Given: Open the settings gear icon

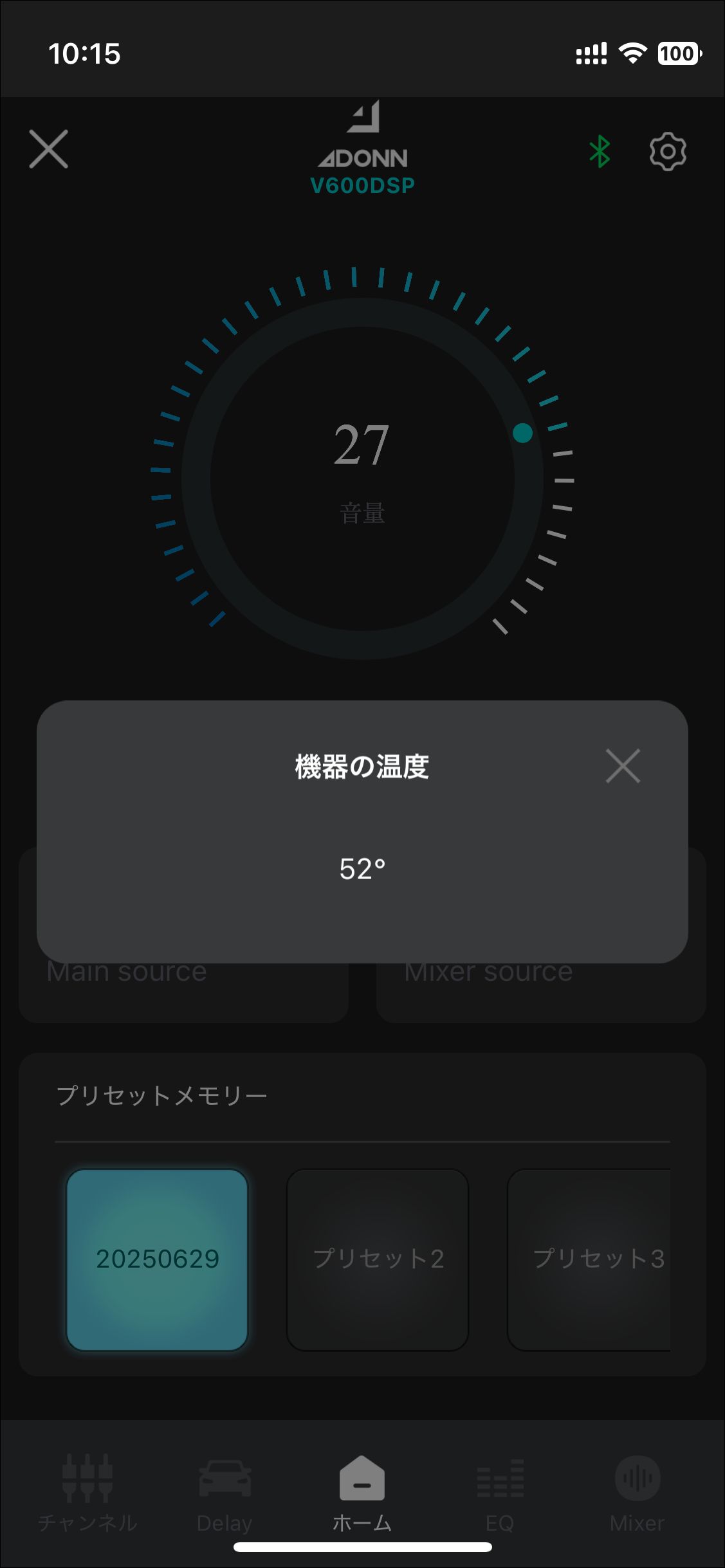Looking at the screenshot, I should click(668, 152).
